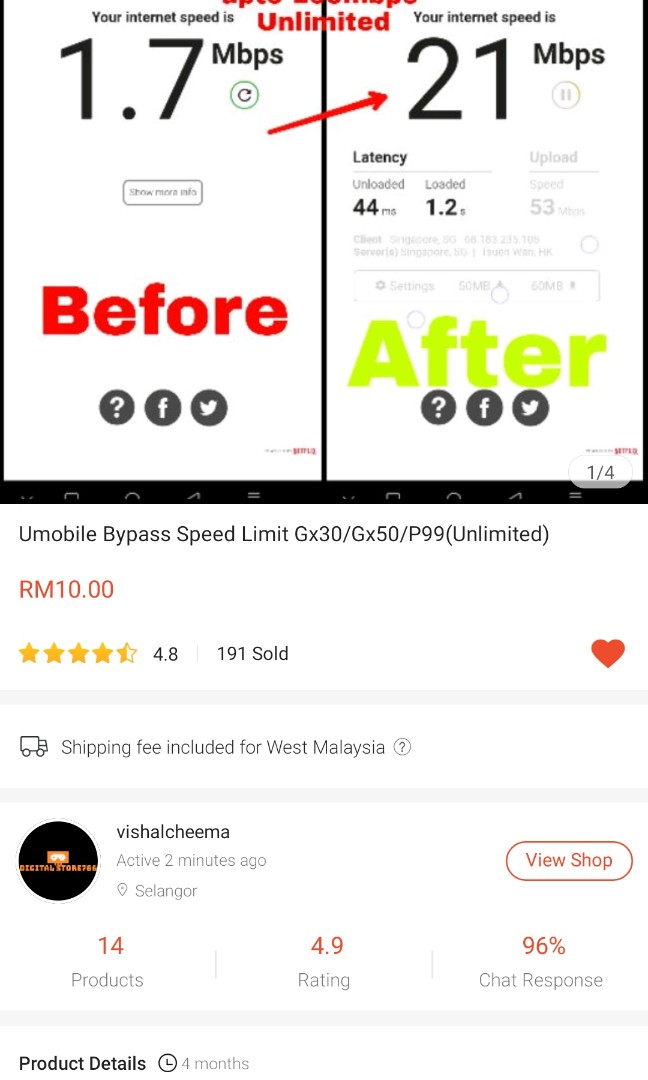This screenshot has height=1080, width=648.
Task: Tap the View Shop button
Action: click(x=568, y=860)
